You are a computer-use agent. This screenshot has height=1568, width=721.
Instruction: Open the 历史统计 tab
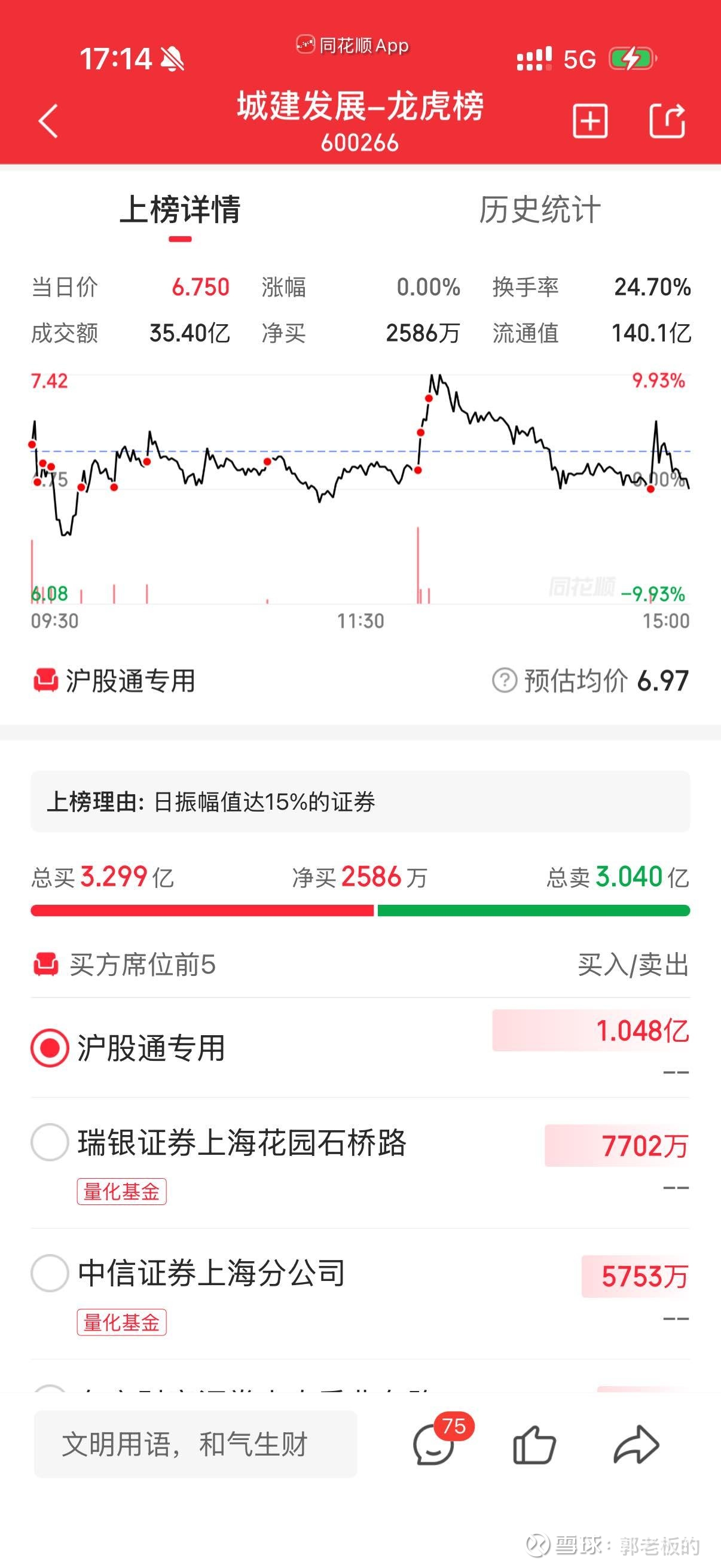540,211
